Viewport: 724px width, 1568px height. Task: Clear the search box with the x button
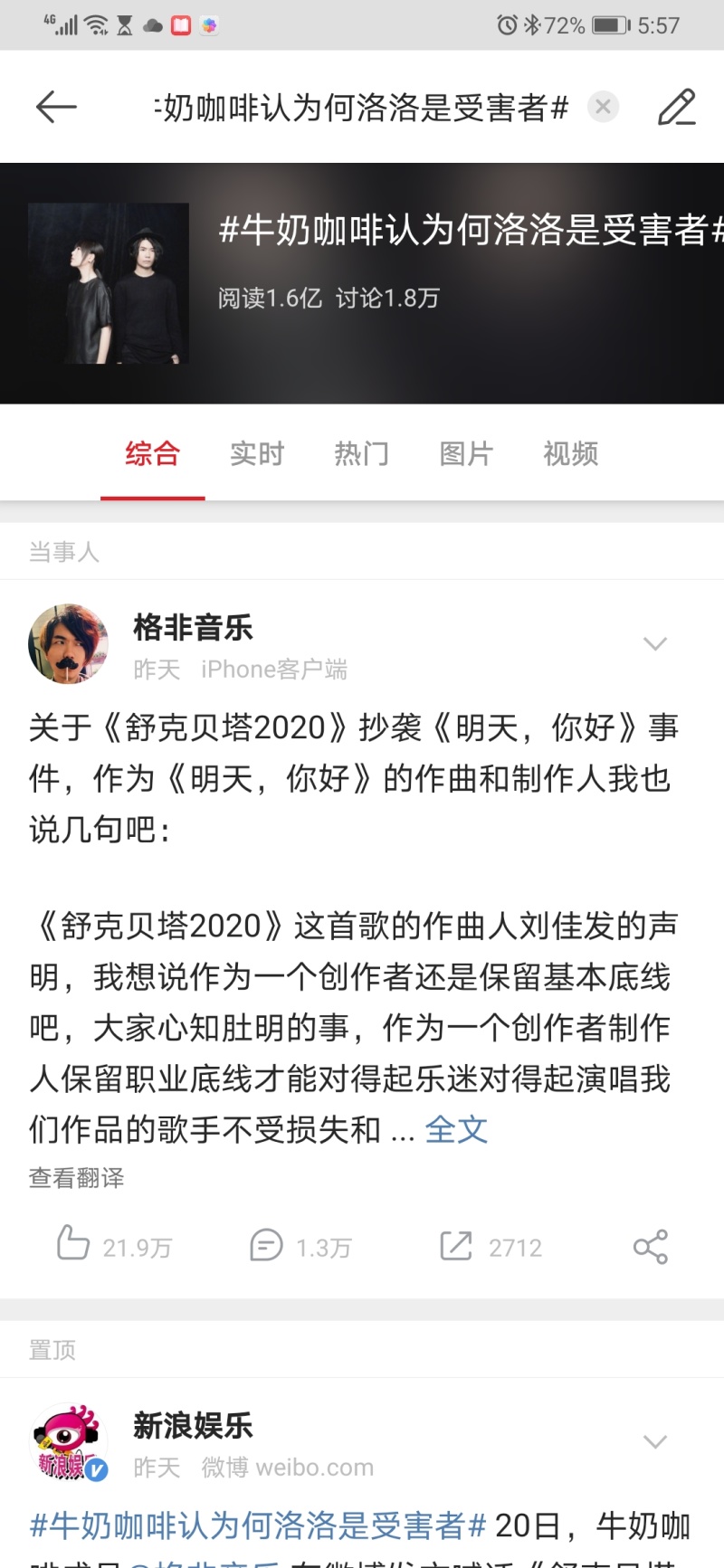602,106
